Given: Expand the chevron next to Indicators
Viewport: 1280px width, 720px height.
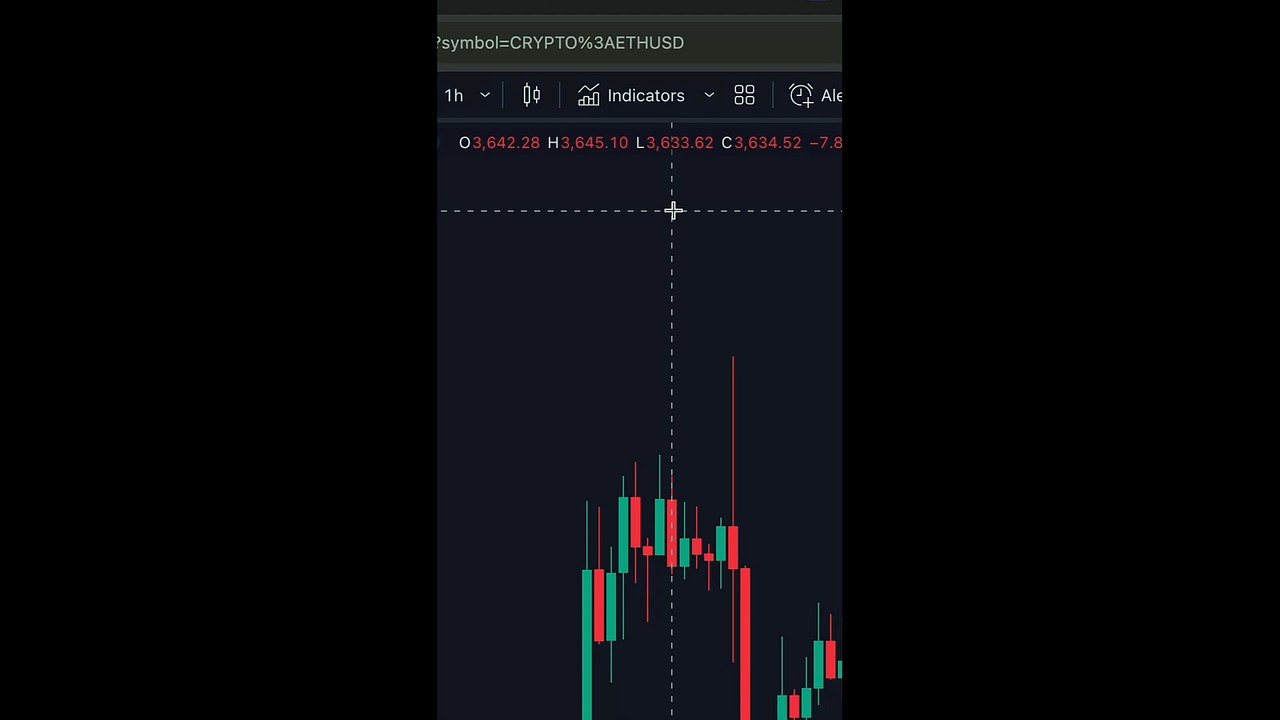Looking at the screenshot, I should point(709,96).
